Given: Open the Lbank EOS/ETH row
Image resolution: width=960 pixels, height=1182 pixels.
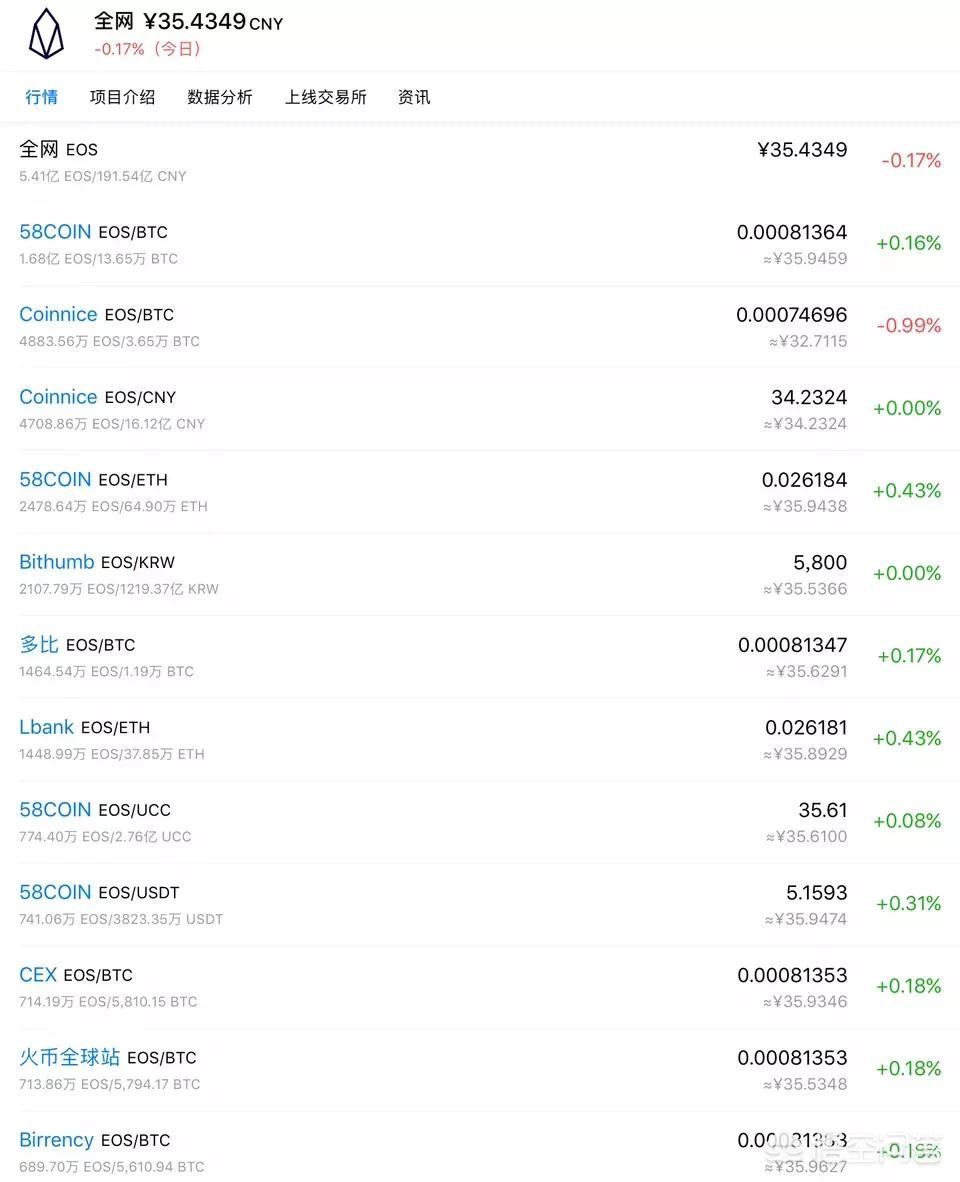Looking at the screenshot, I should 480,740.
